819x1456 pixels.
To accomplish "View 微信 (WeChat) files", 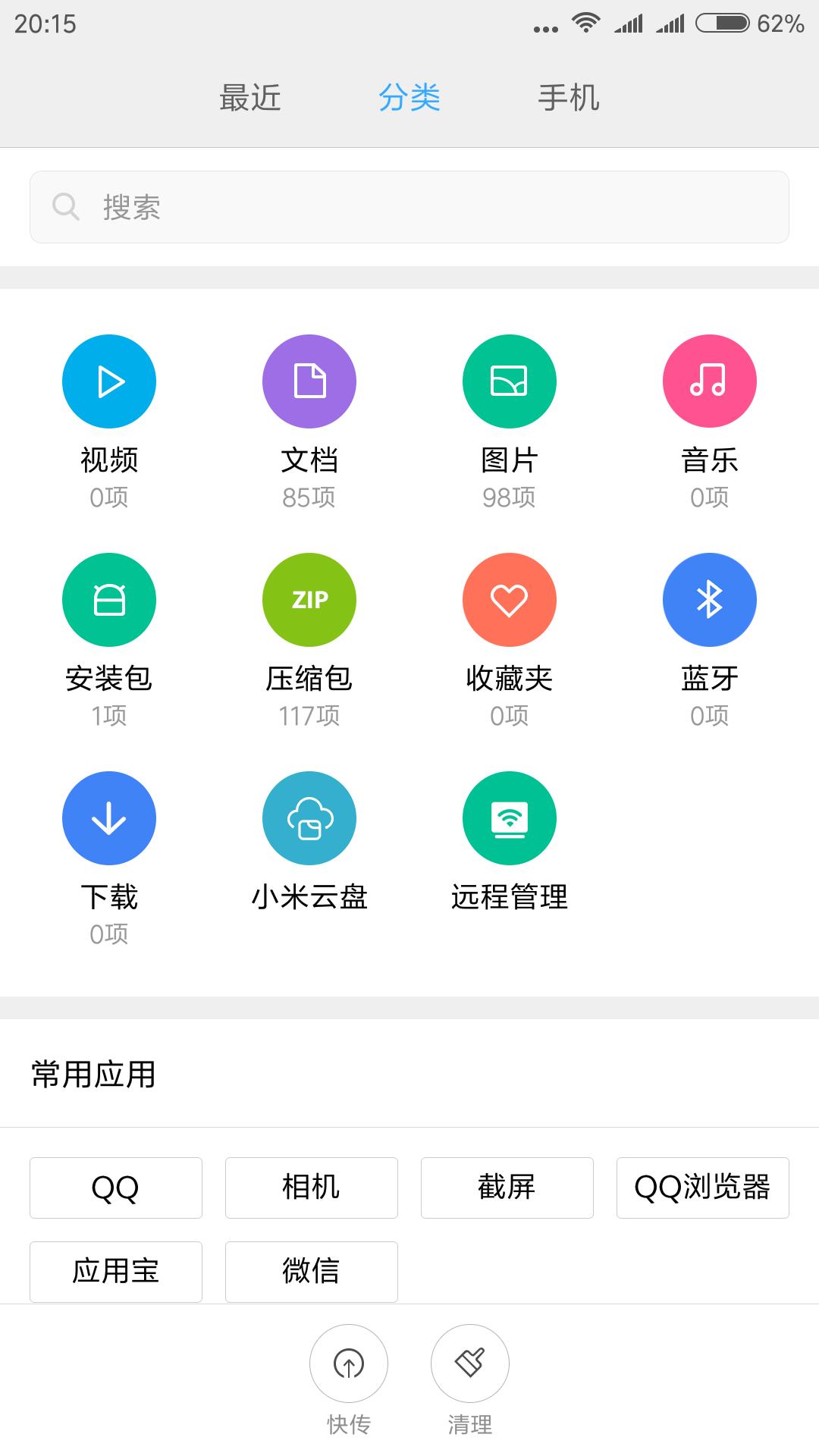I will (x=311, y=1272).
